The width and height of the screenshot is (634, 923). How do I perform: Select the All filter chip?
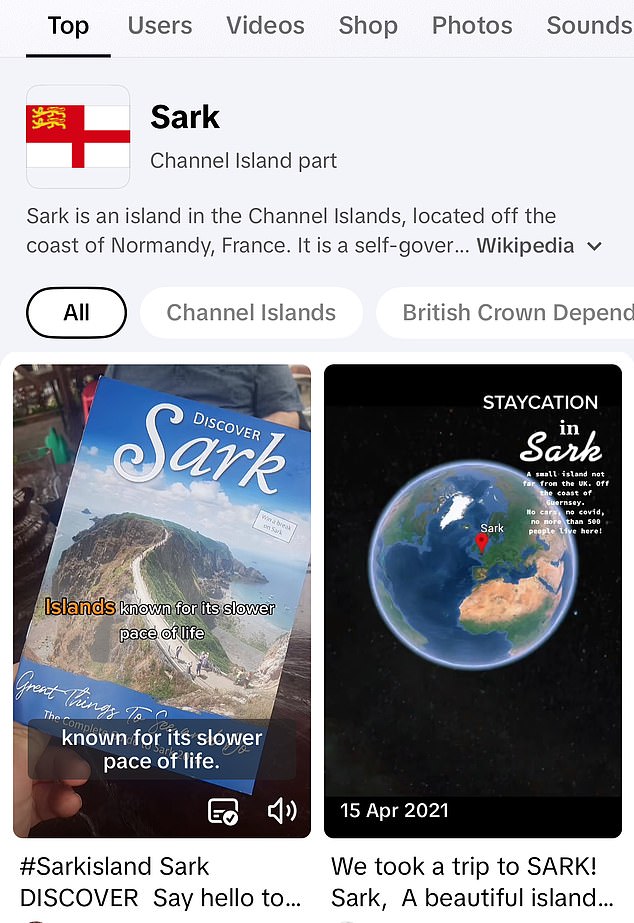[x=76, y=312]
